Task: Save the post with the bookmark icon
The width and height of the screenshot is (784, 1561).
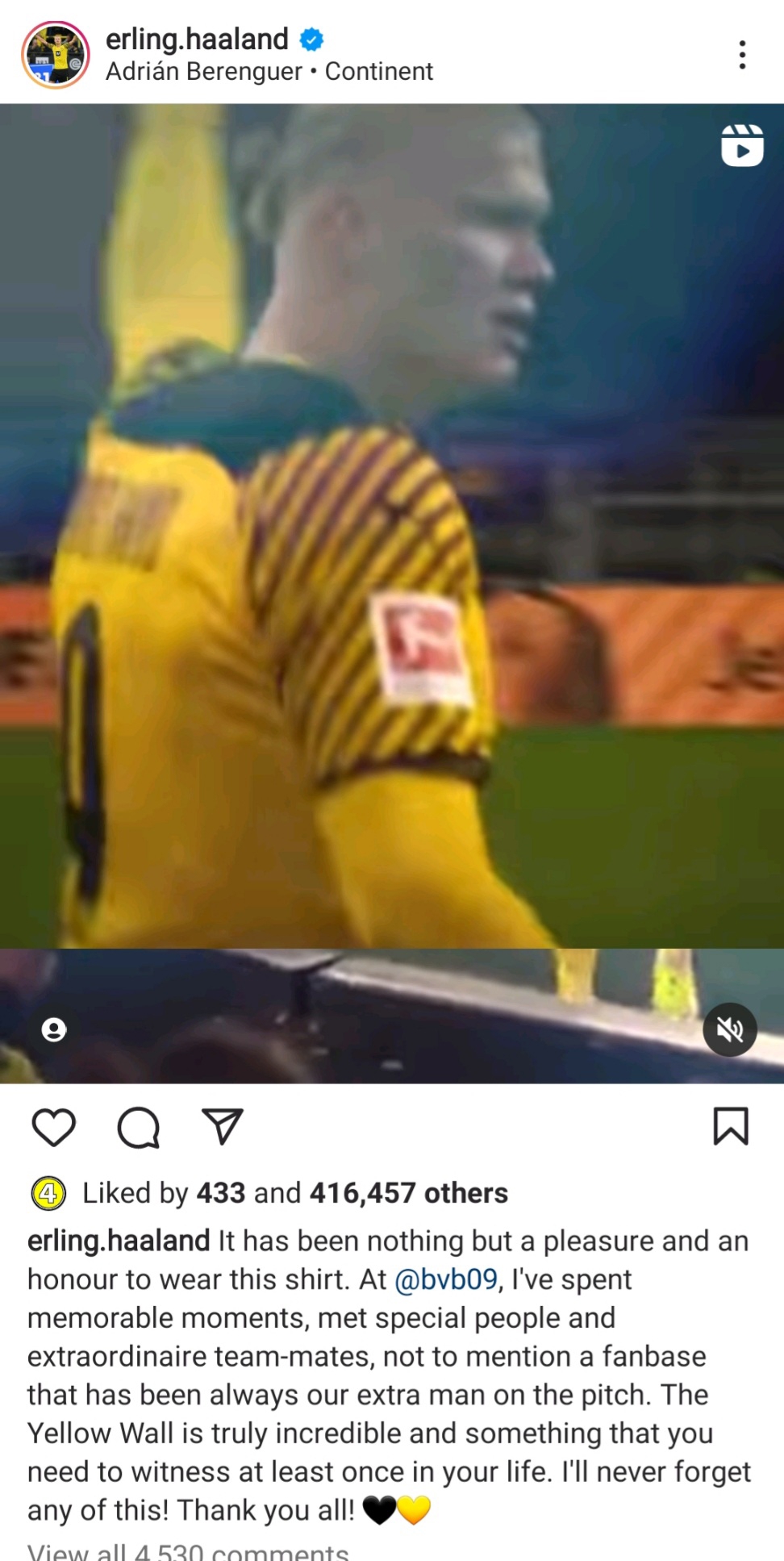Action: (730, 1126)
